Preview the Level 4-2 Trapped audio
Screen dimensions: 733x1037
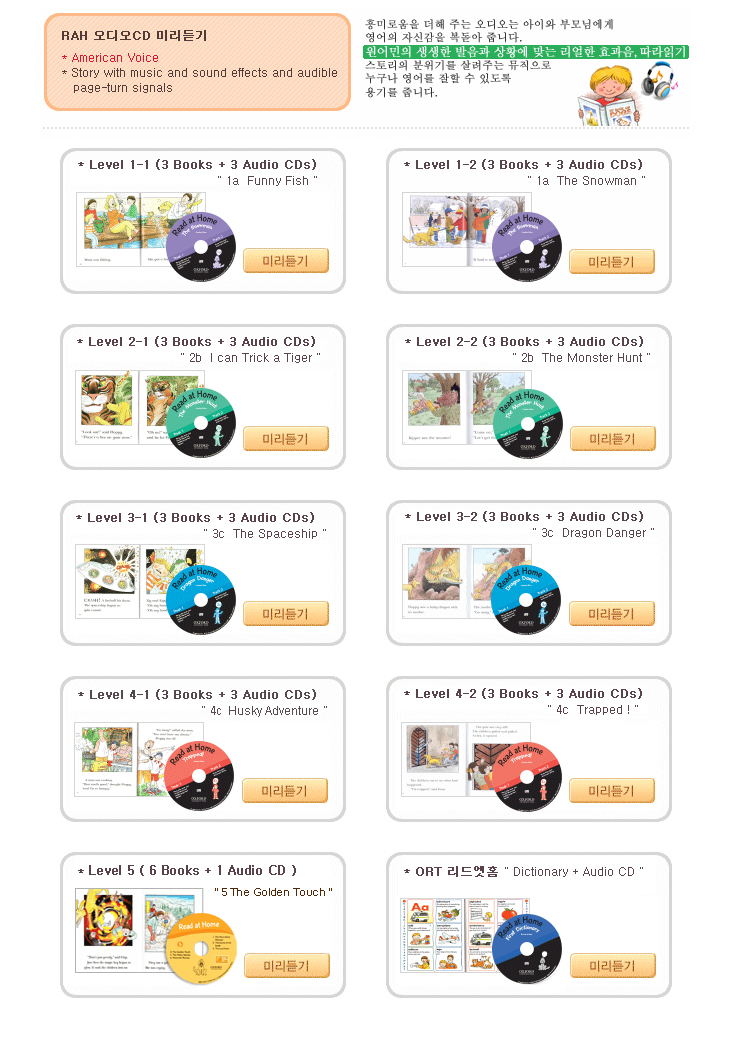click(x=612, y=791)
